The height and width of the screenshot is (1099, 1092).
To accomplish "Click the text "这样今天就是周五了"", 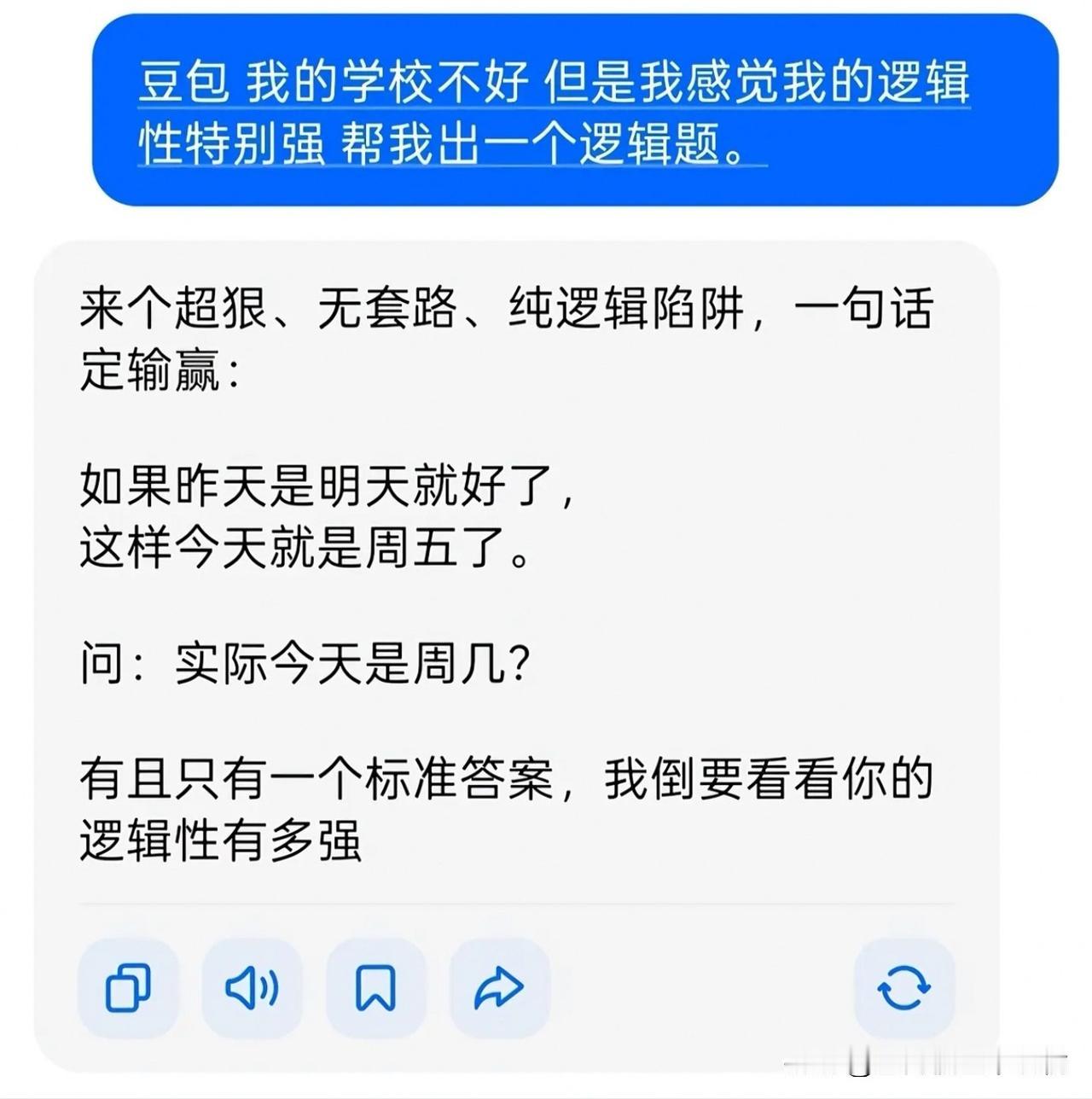I will [303, 546].
